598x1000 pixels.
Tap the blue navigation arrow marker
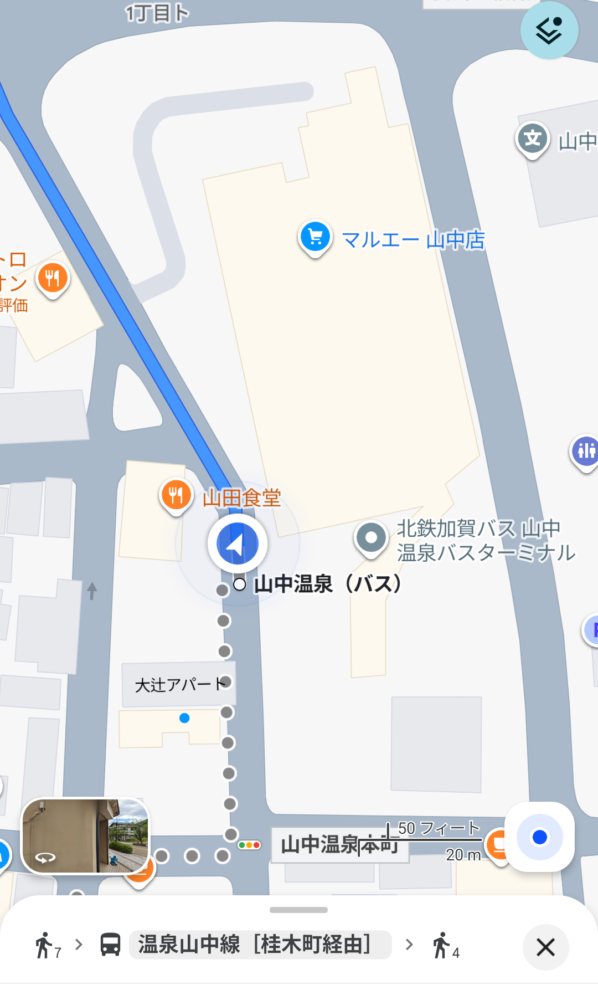point(237,543)
